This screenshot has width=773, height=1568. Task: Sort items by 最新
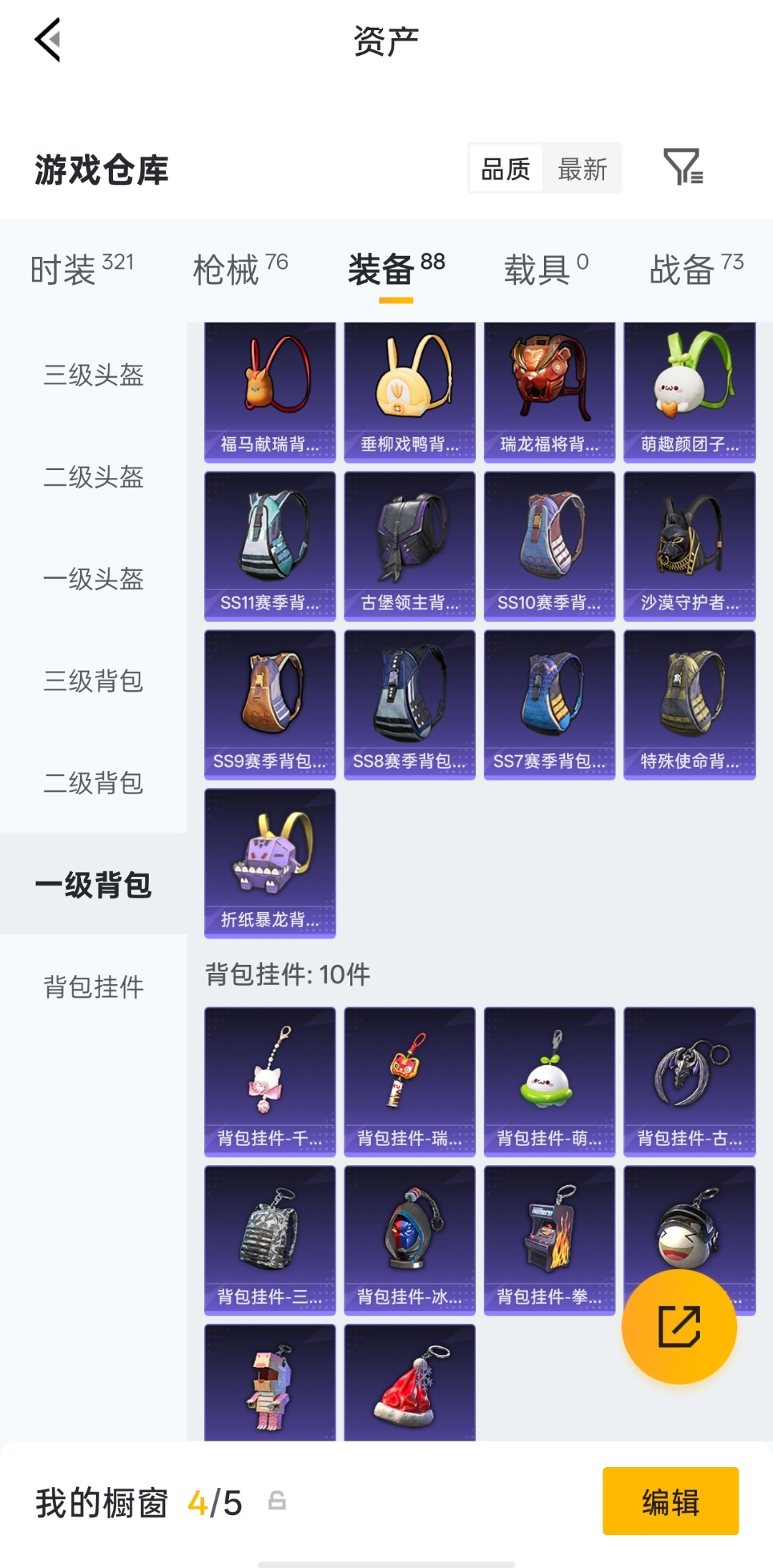coord(582,170)
